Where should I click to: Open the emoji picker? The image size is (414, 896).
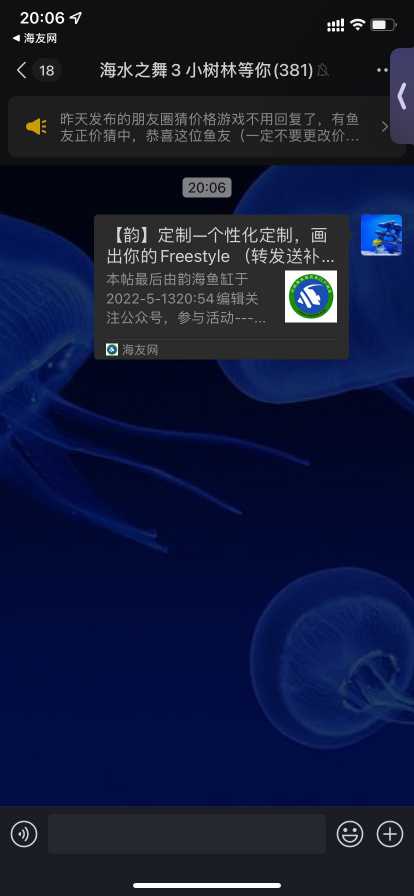tap(350, 834)
